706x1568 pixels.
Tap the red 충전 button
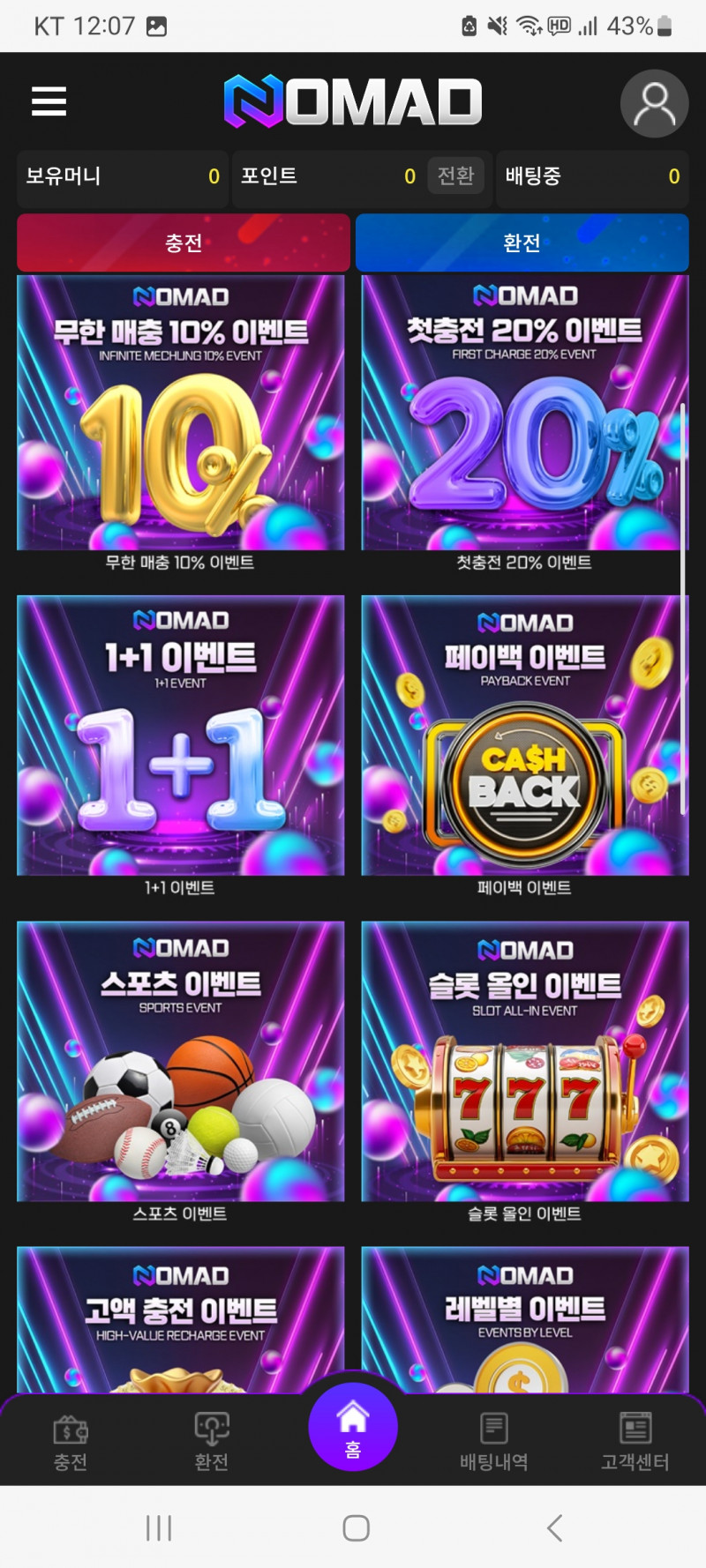coord(184,243)
